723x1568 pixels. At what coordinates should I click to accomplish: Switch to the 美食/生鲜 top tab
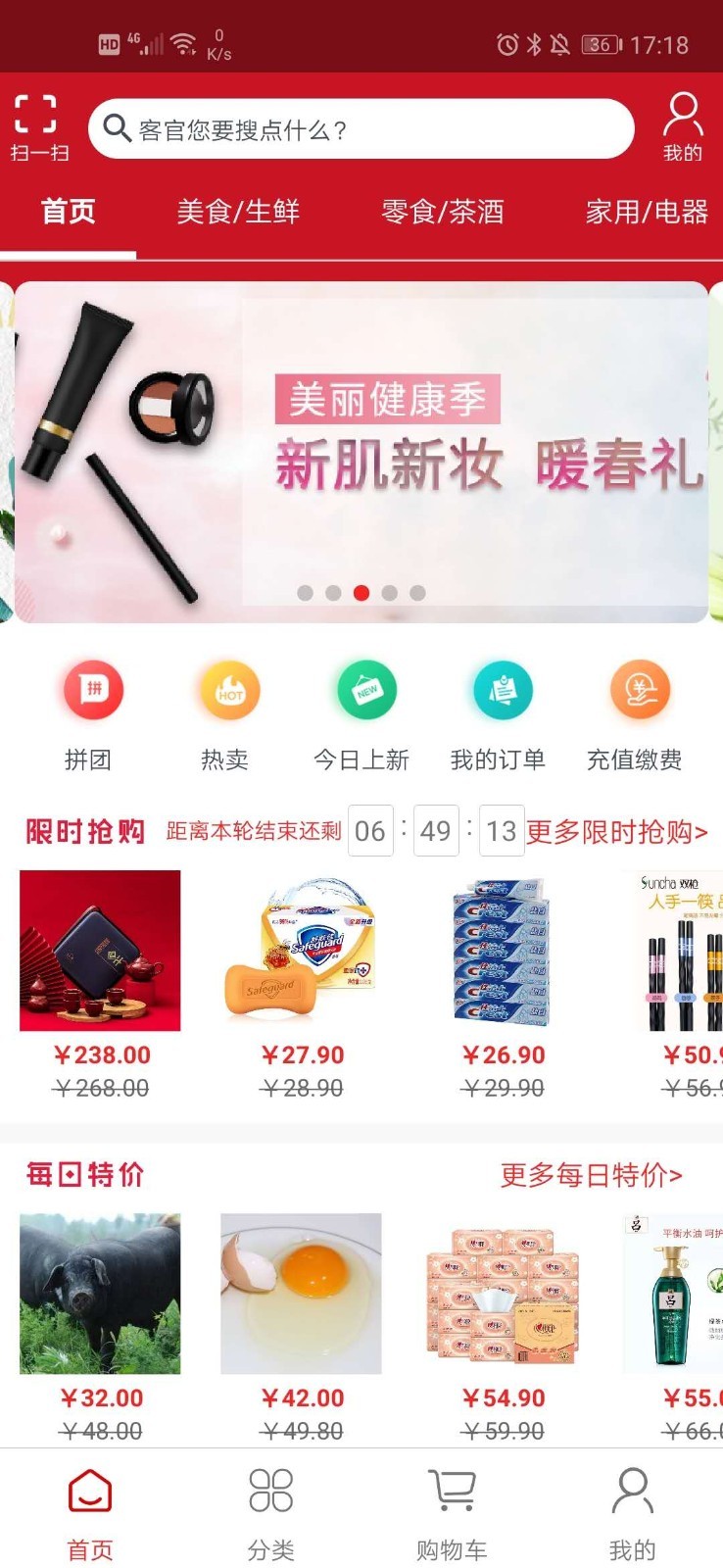coord(238,212)
